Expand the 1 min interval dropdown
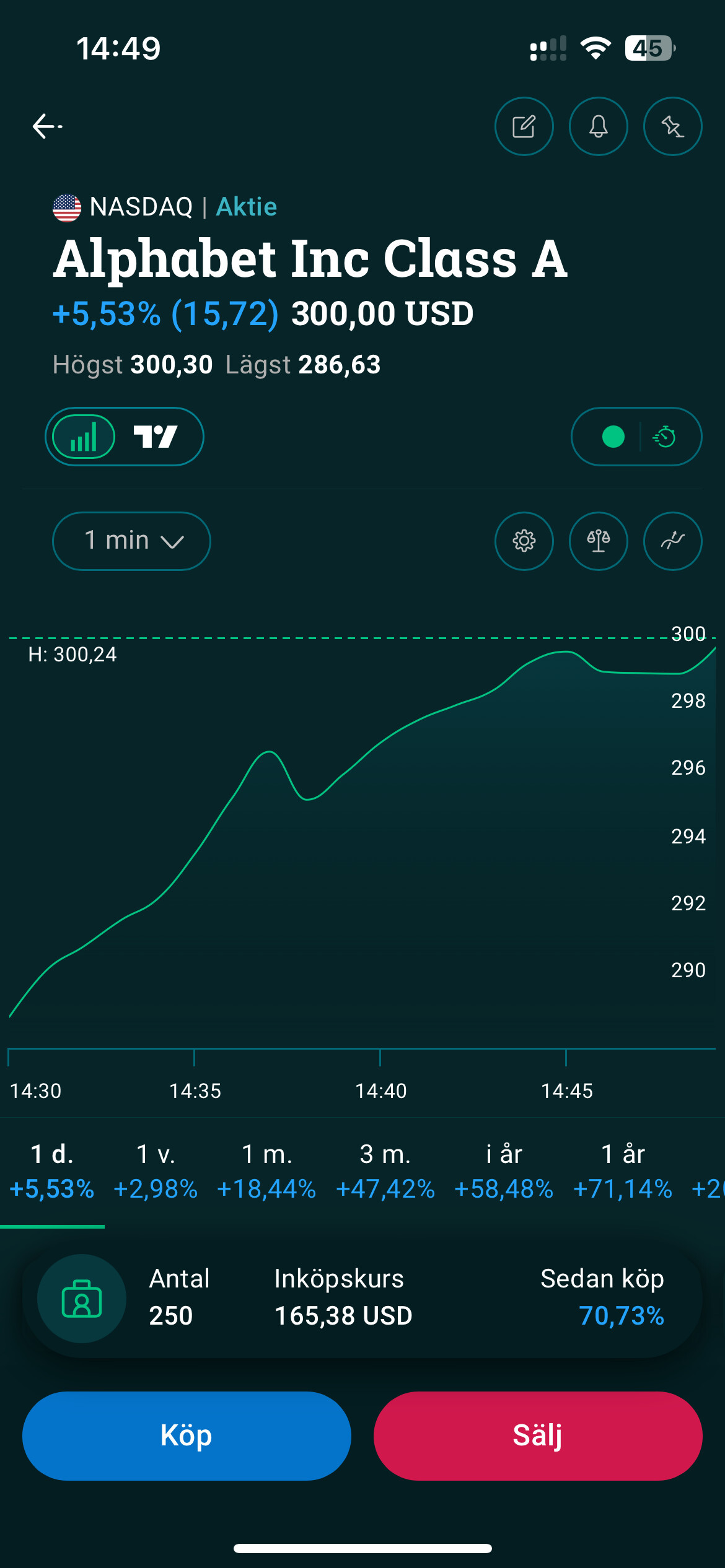Image resolution: width=725 pixels, height=1568 pixels. 131,541
